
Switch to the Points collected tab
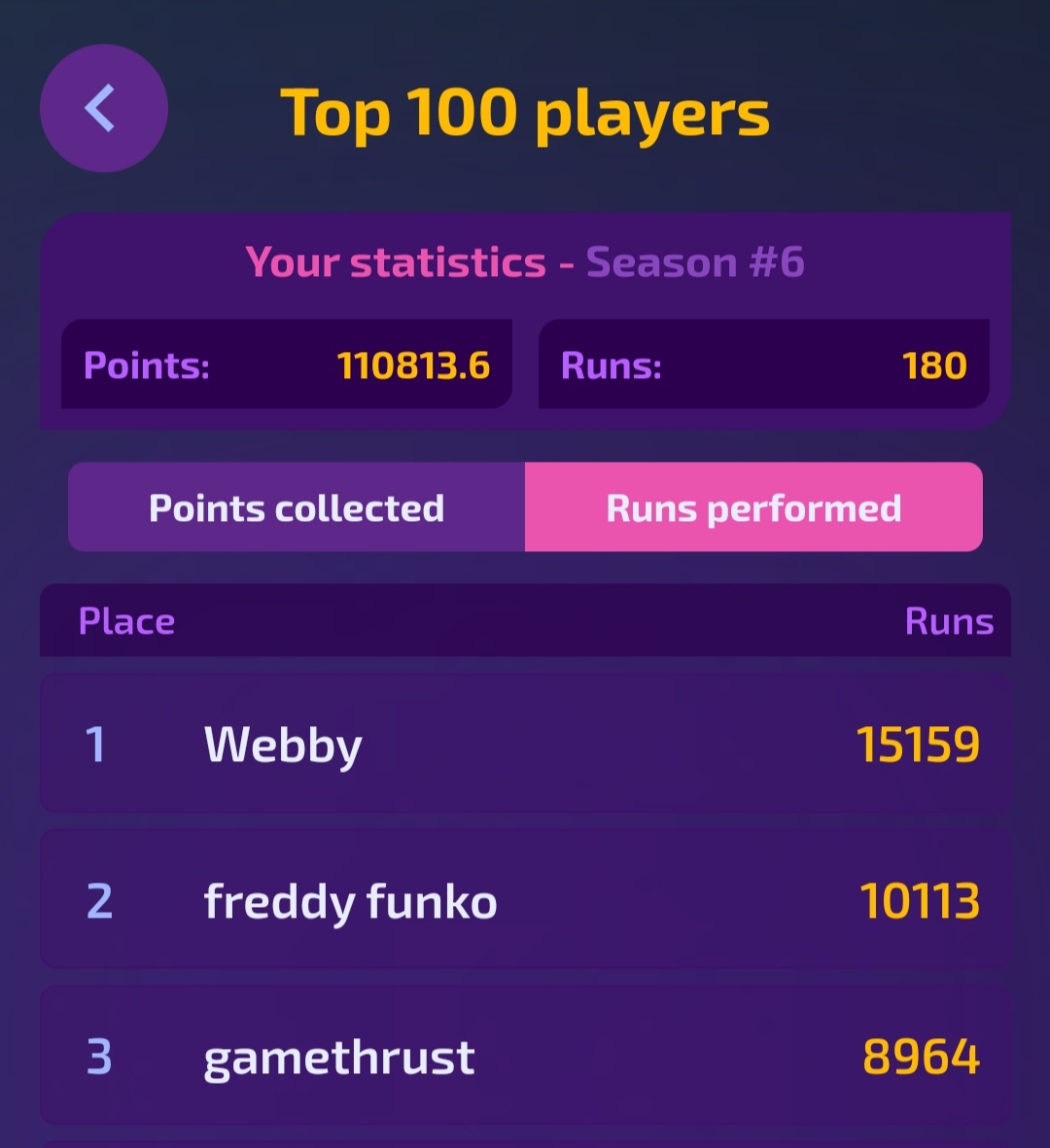(297, 506)
